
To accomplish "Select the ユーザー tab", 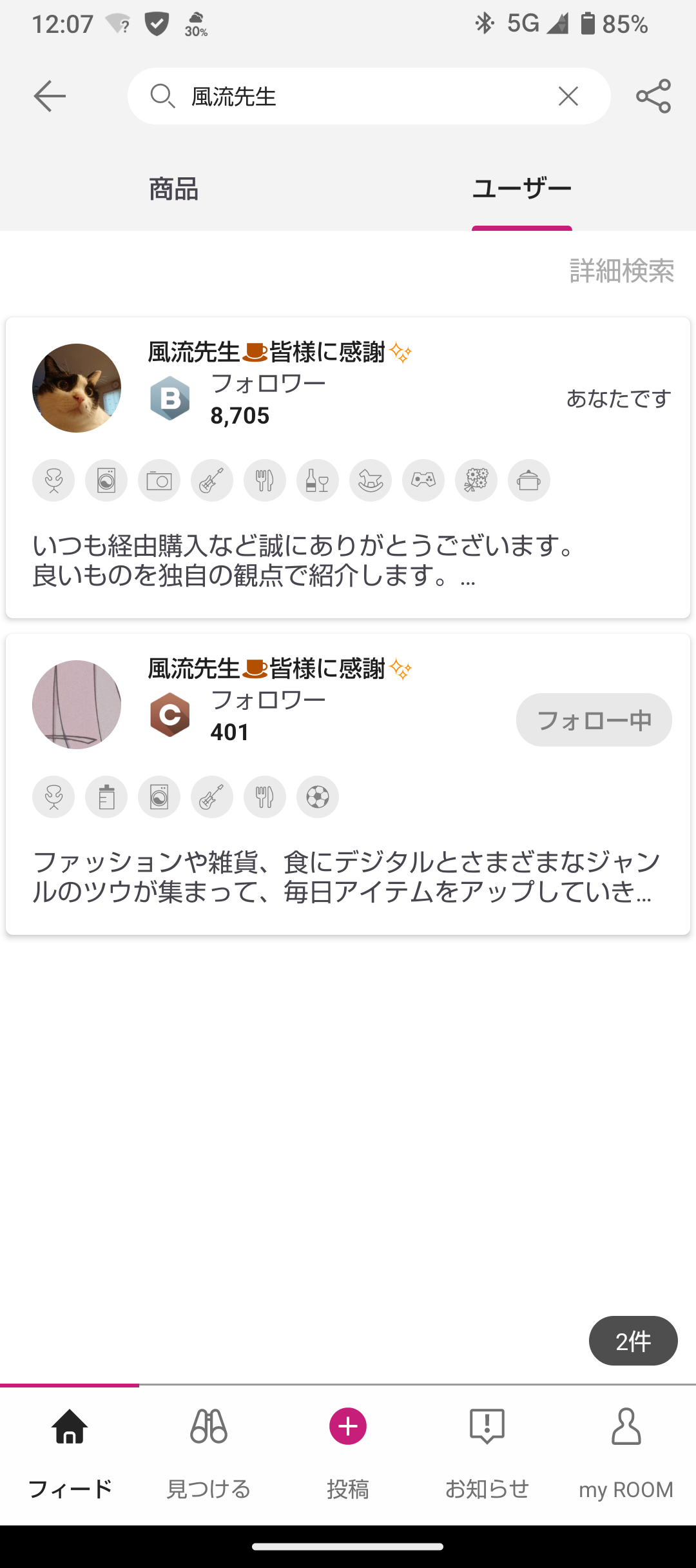I will coord(521,189).
